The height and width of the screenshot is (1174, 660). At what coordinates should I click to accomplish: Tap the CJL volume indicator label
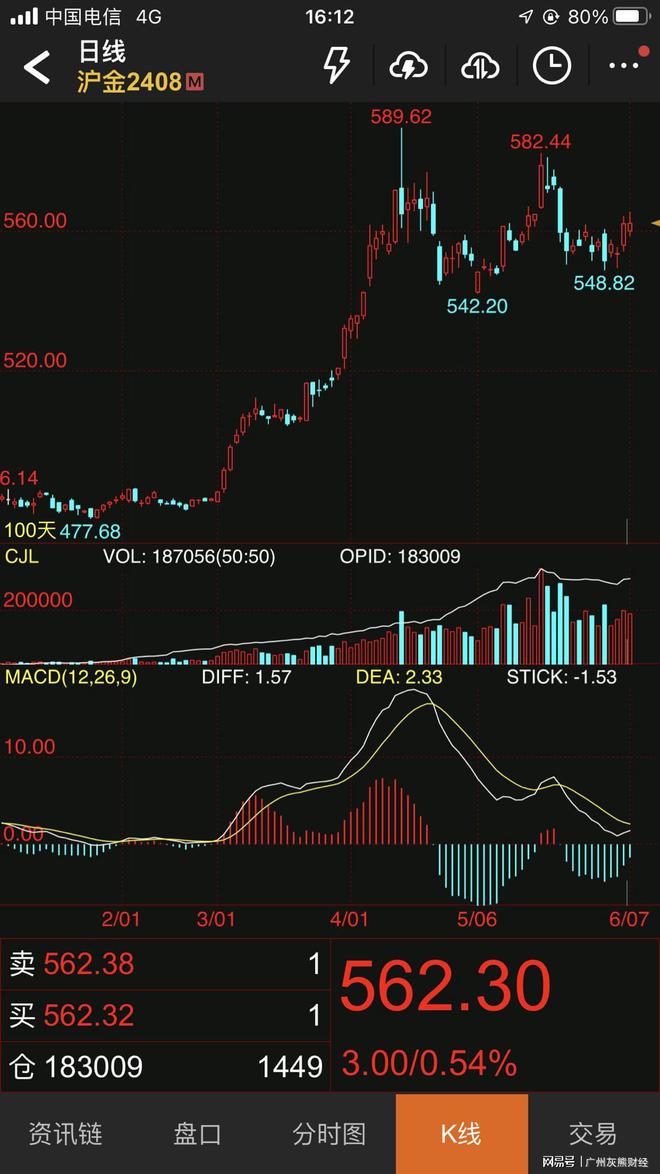tap(22, 556)
